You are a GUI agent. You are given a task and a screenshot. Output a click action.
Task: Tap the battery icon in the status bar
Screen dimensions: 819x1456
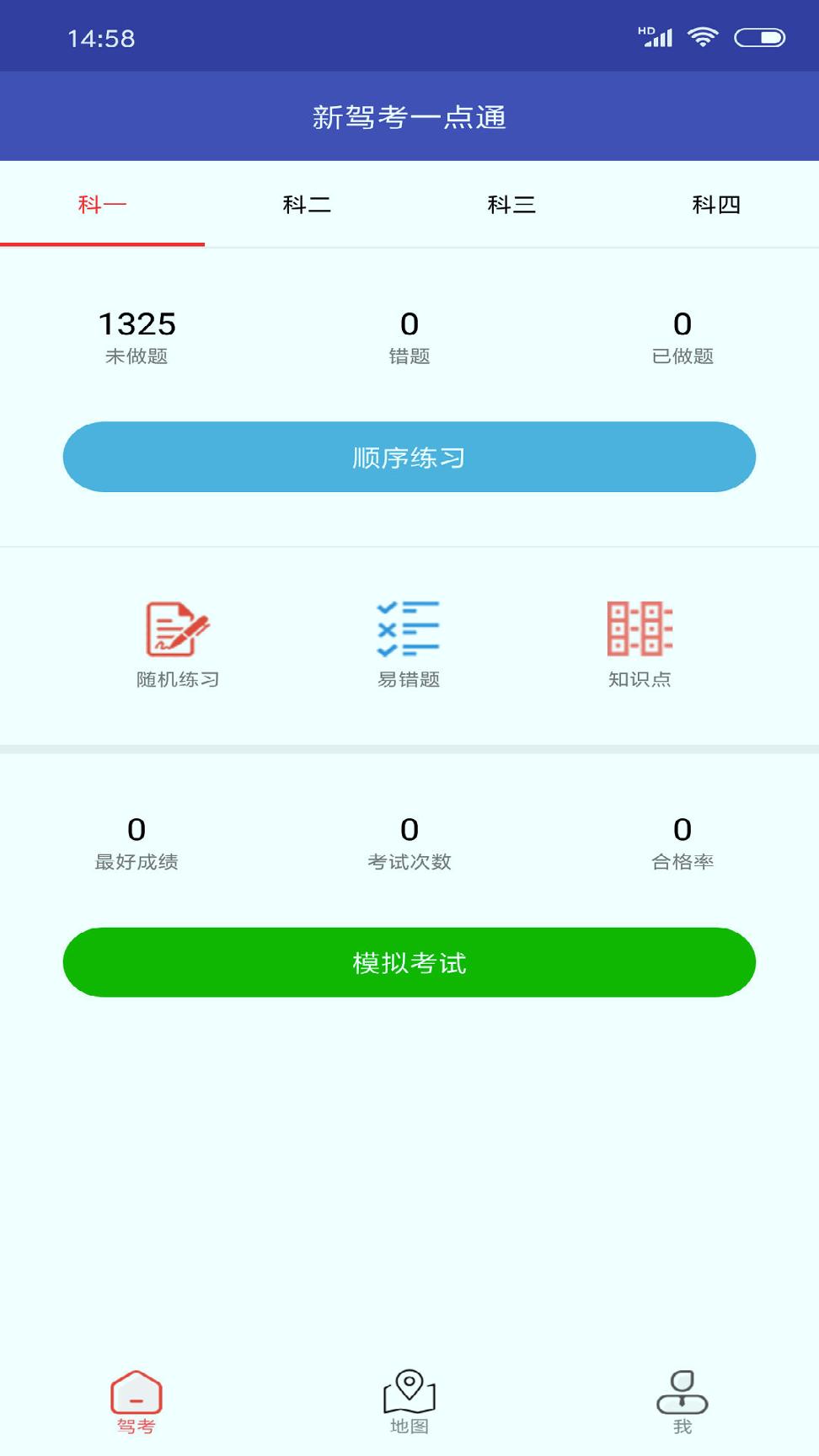757,35
